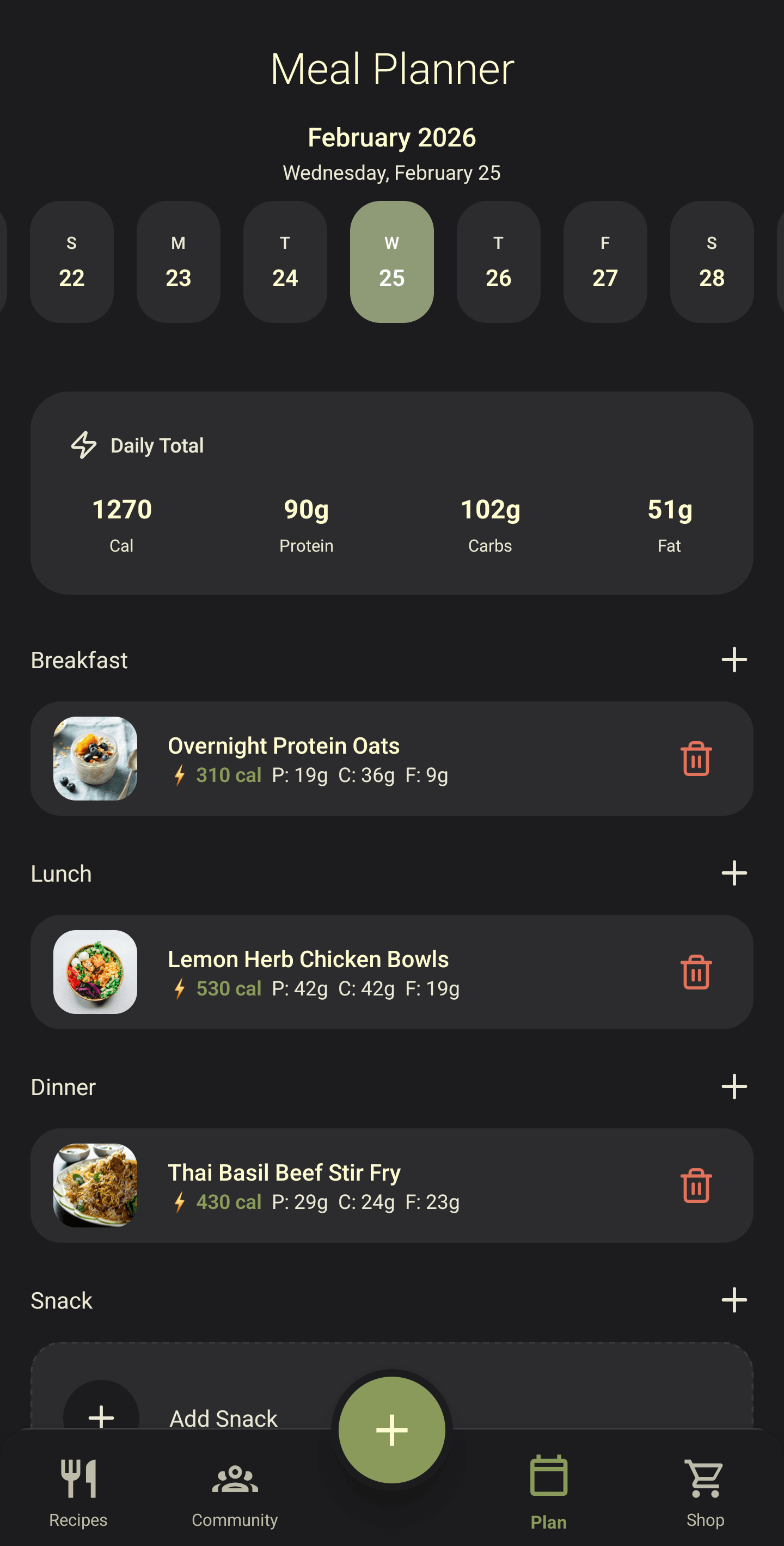Screen dimensions: 784x1546
Task: Select Sunday the 22nd
Action: (x=71, y=261)
